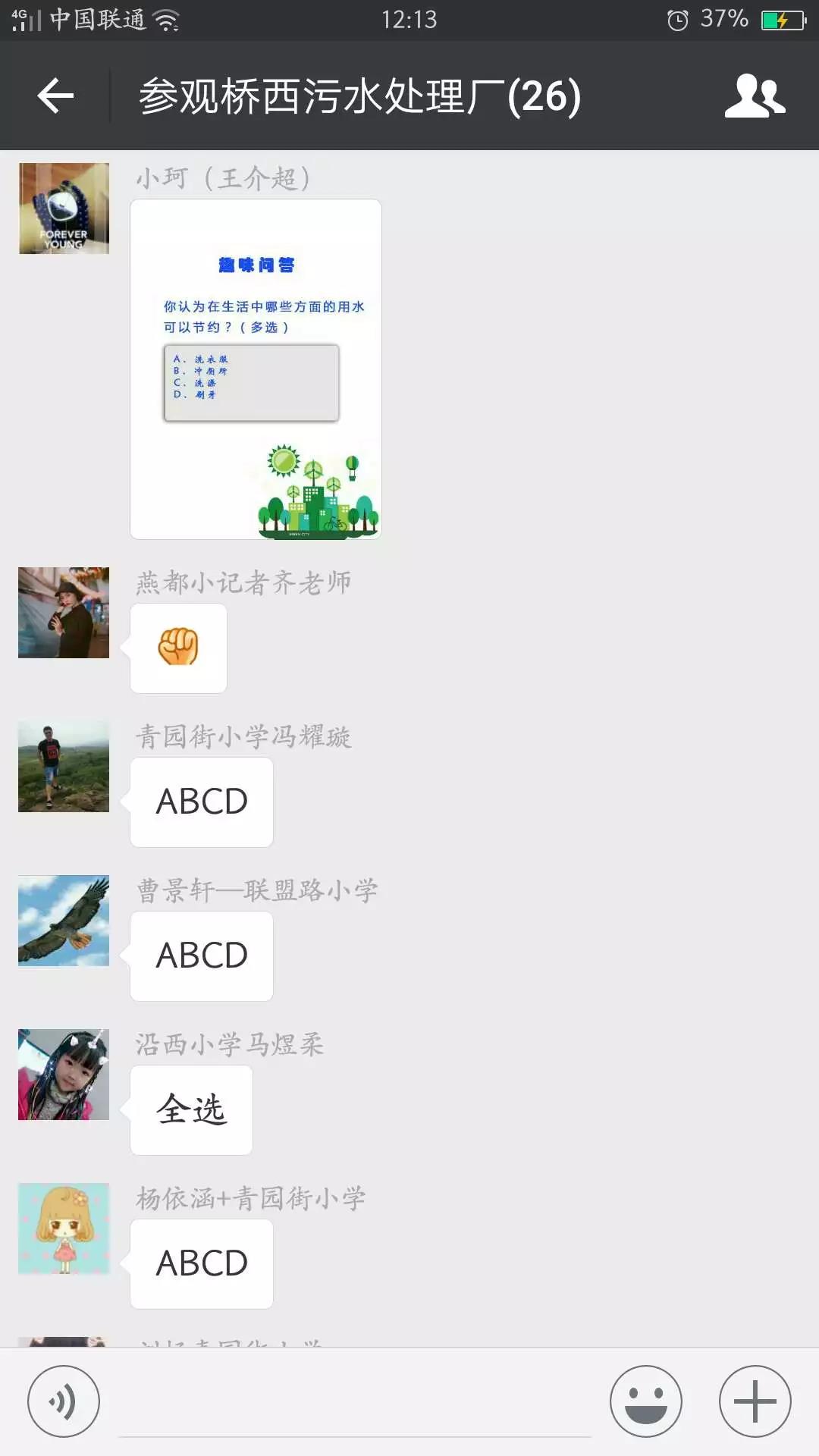Focus the message text field
The height and width of the screenshot is (1456, 819).
click(x=355, y=1403)
